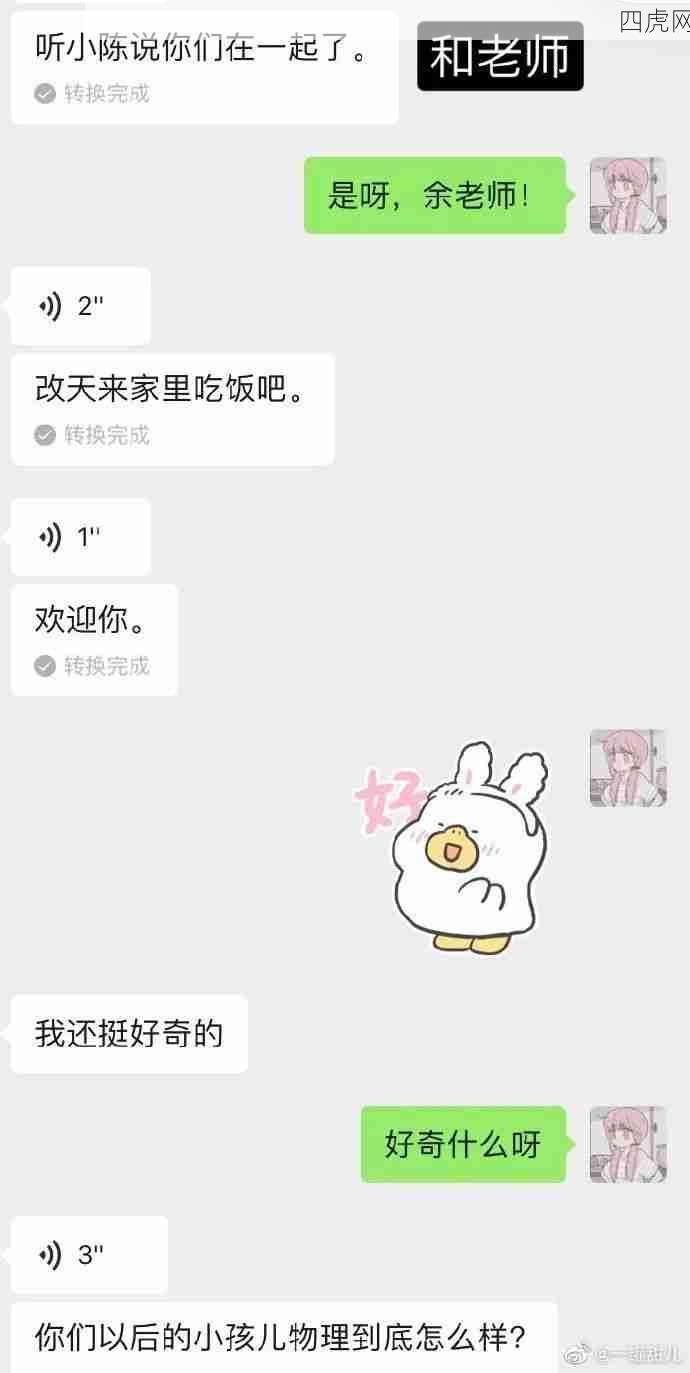Play the 2-second voice message
Viewport: 690px width, 1373px height.
80,306
